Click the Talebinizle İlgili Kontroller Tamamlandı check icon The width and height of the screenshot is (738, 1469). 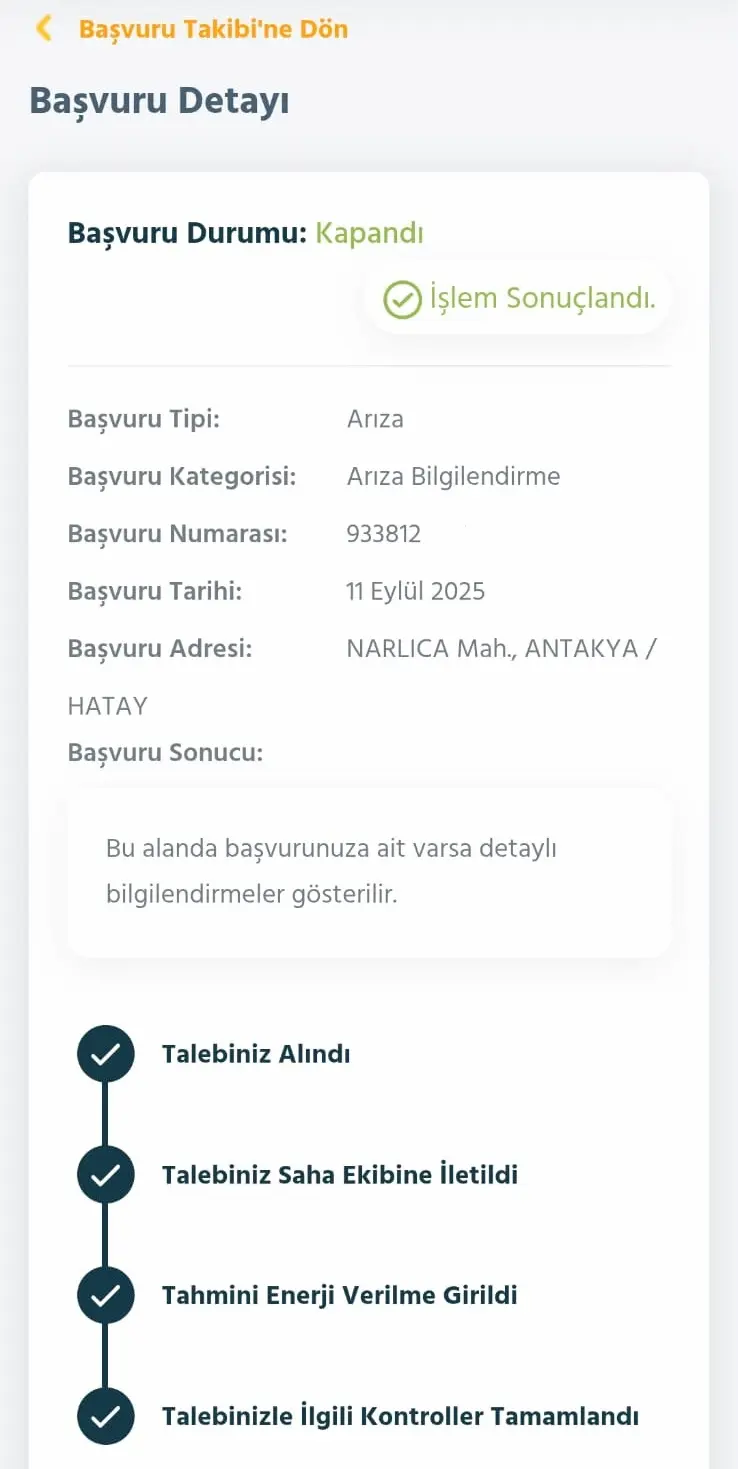[x=105, y=1416]
